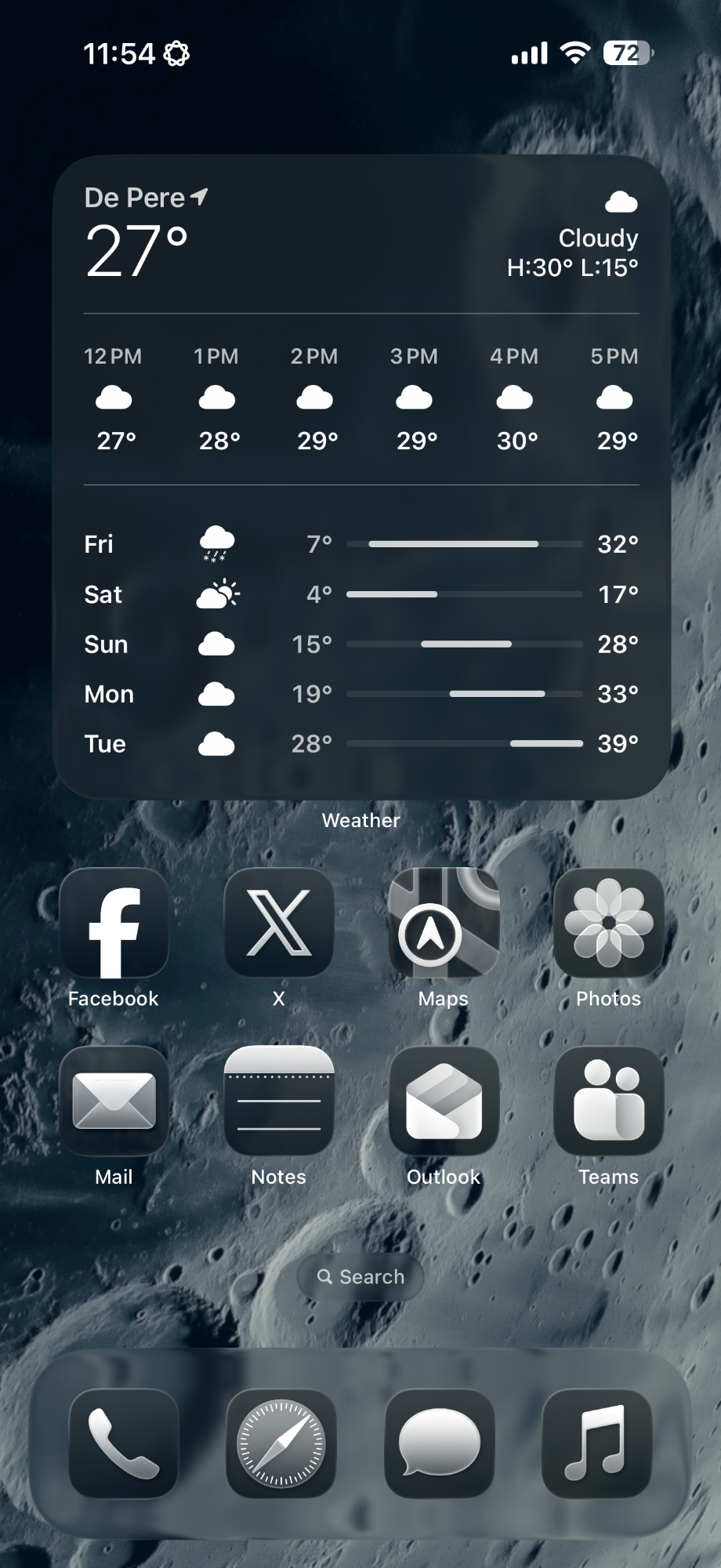Launch the Facebook app
This screenshot has height=1568, width=721.
(x=114, y=923)
